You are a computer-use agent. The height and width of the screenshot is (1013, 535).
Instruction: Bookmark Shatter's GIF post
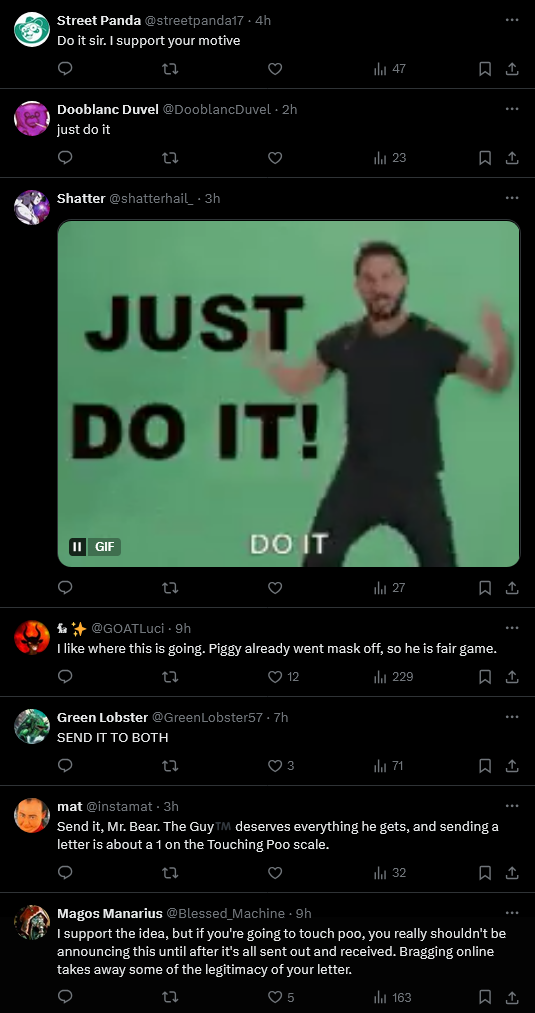tap(485, 588)
